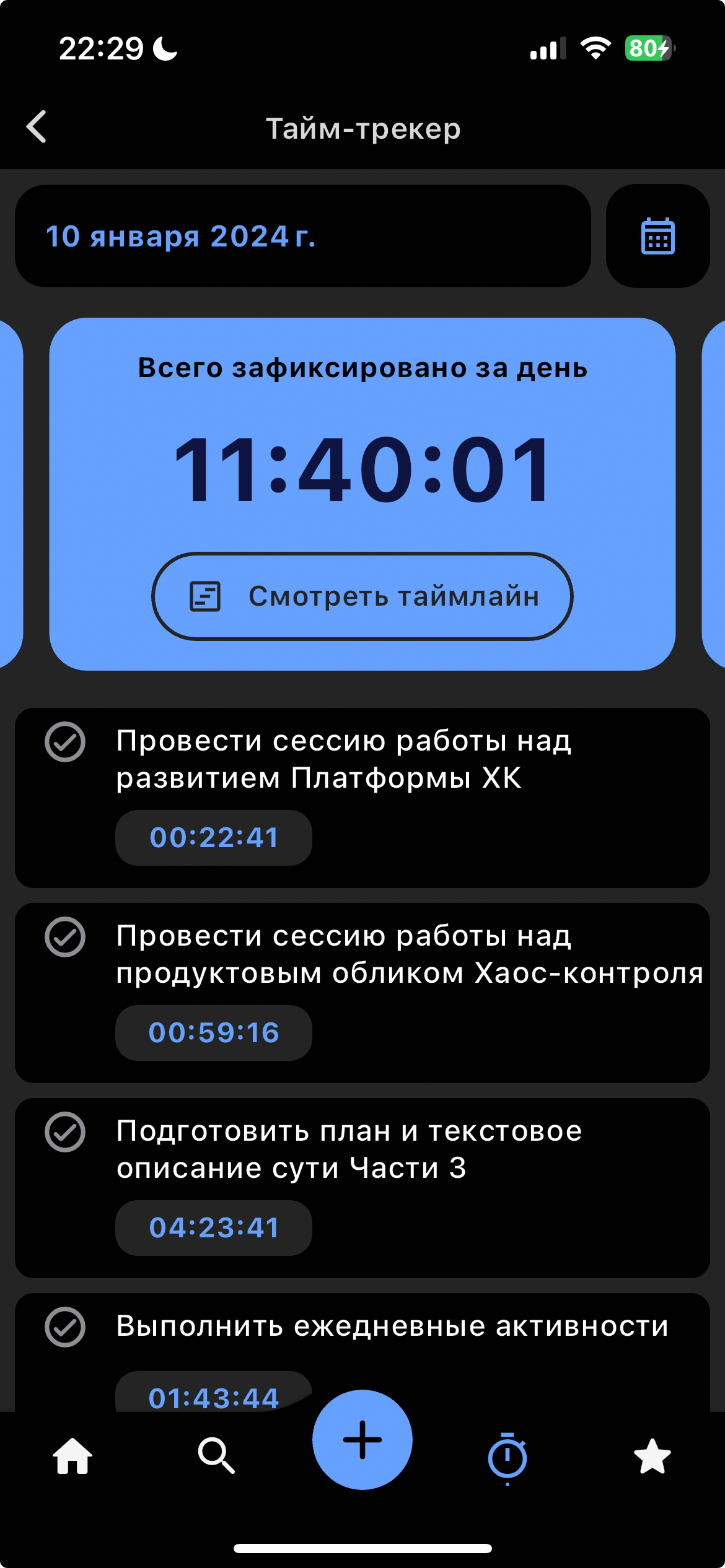Switch to the home tab
This screenshot has height=1568, width=725.
click(x=72, y=1456)
